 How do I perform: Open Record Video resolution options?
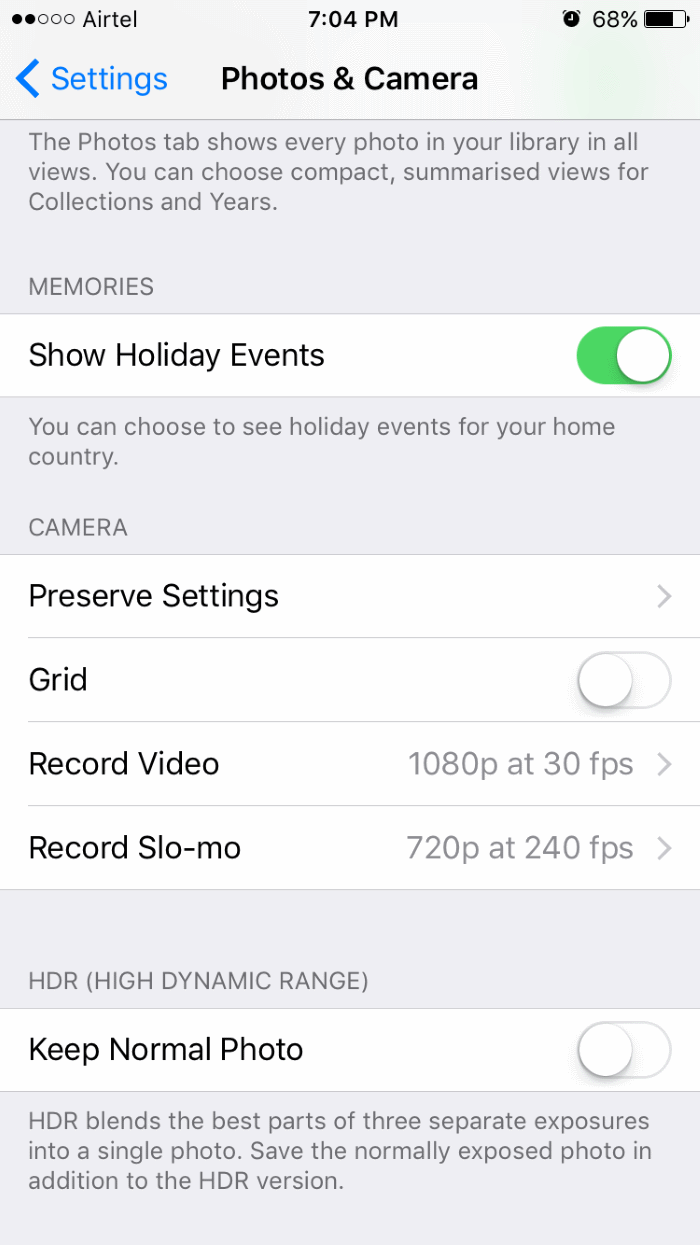point(350,764)
